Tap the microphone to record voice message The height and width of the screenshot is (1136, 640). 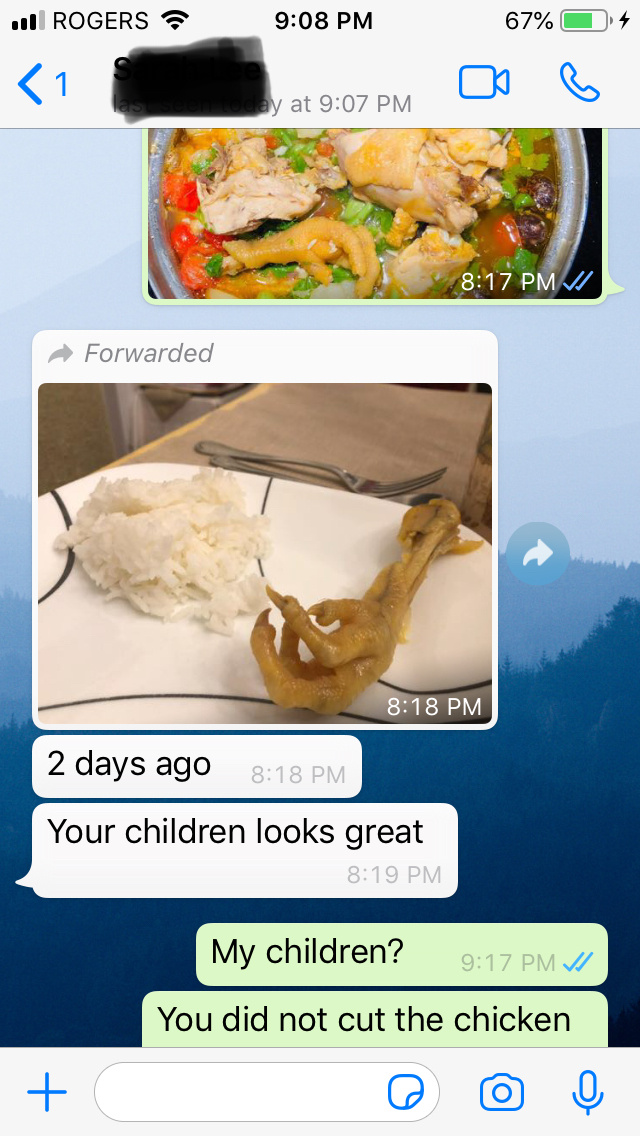[588, 1093]
